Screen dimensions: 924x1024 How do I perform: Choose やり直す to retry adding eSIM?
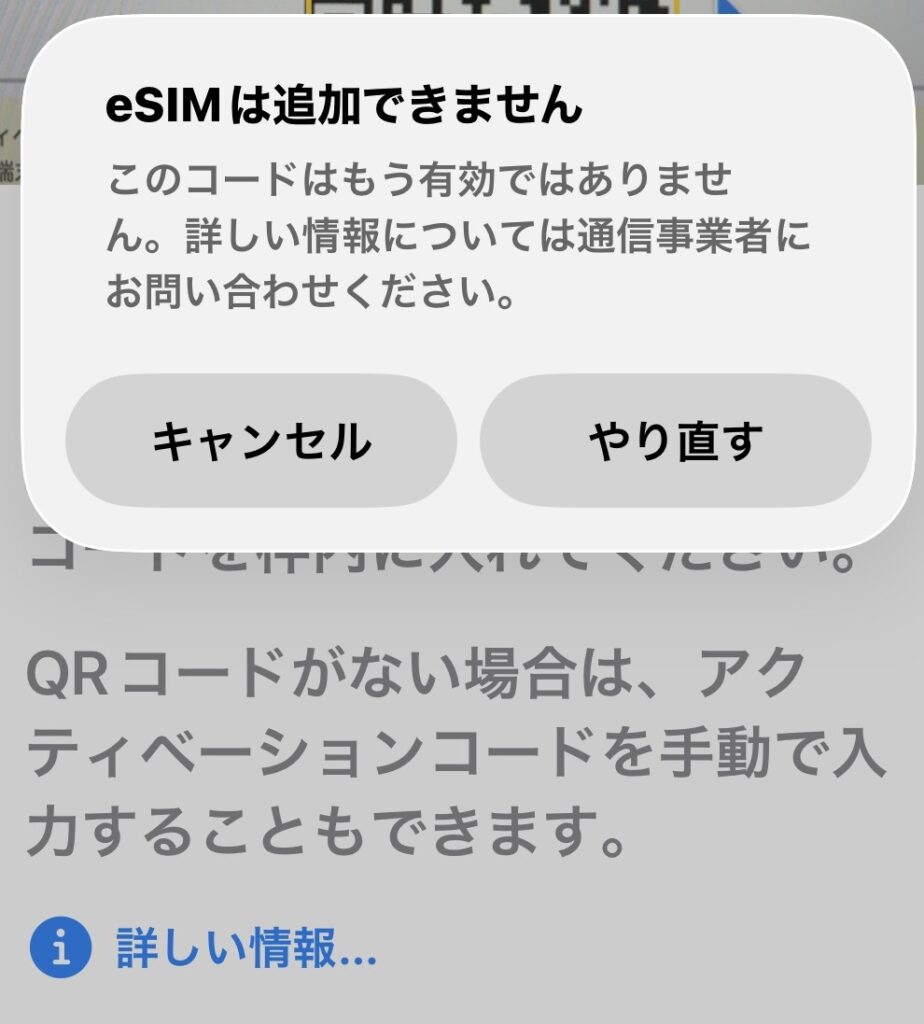tap(675, 441)
